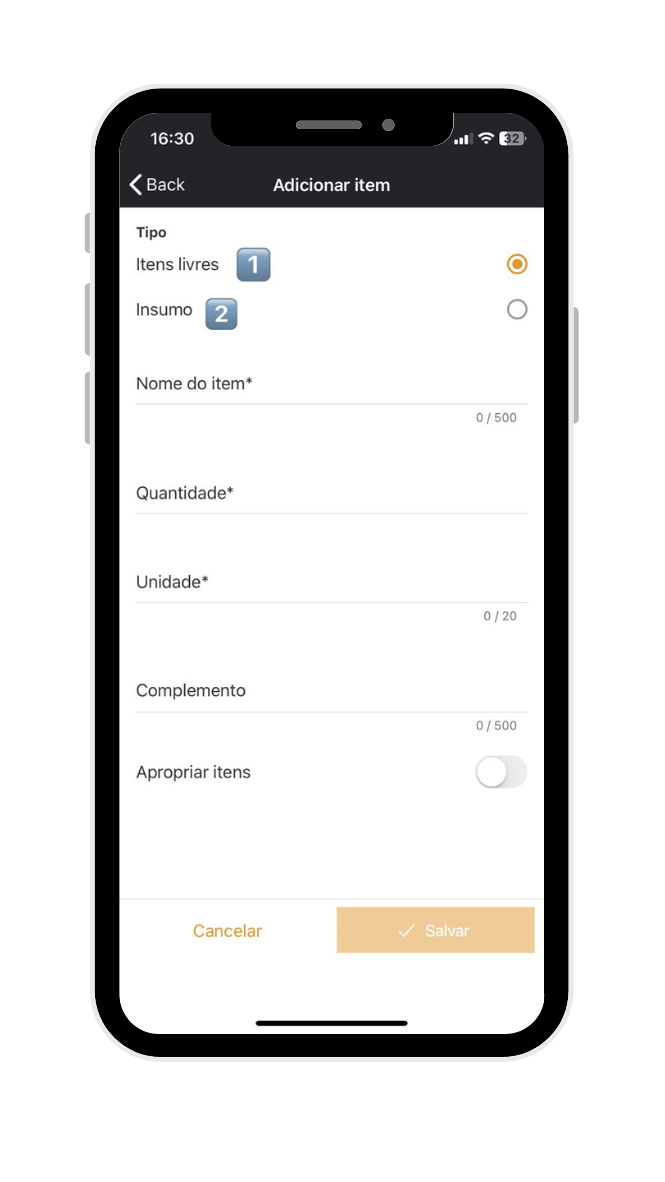Go back using the Back arrow
This screenshot has width=665, height=1182.
pos(157,185)
